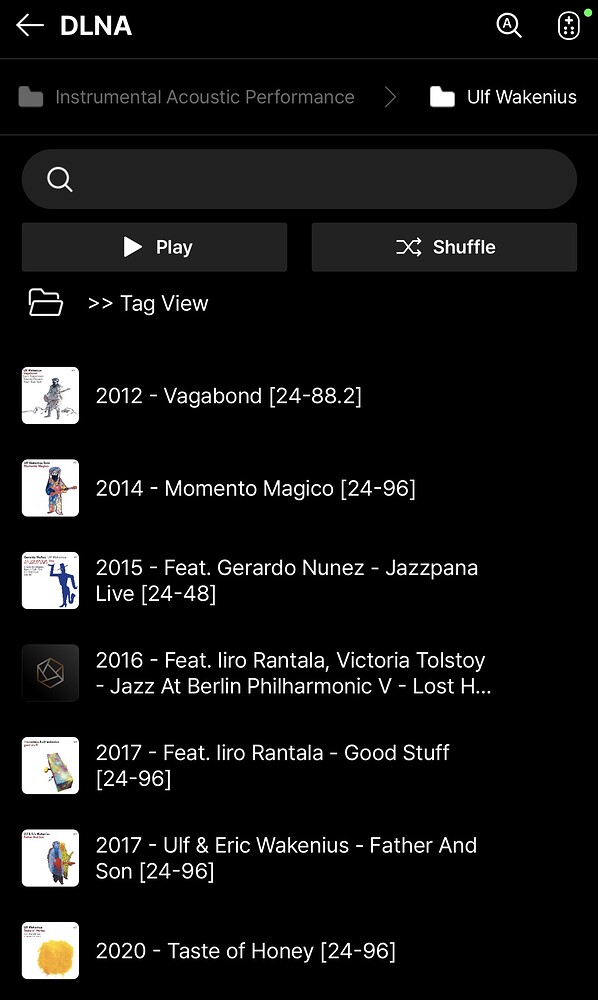Open 2017 Father And Son album
The image size is (598, 1000).
click(299, 858)
